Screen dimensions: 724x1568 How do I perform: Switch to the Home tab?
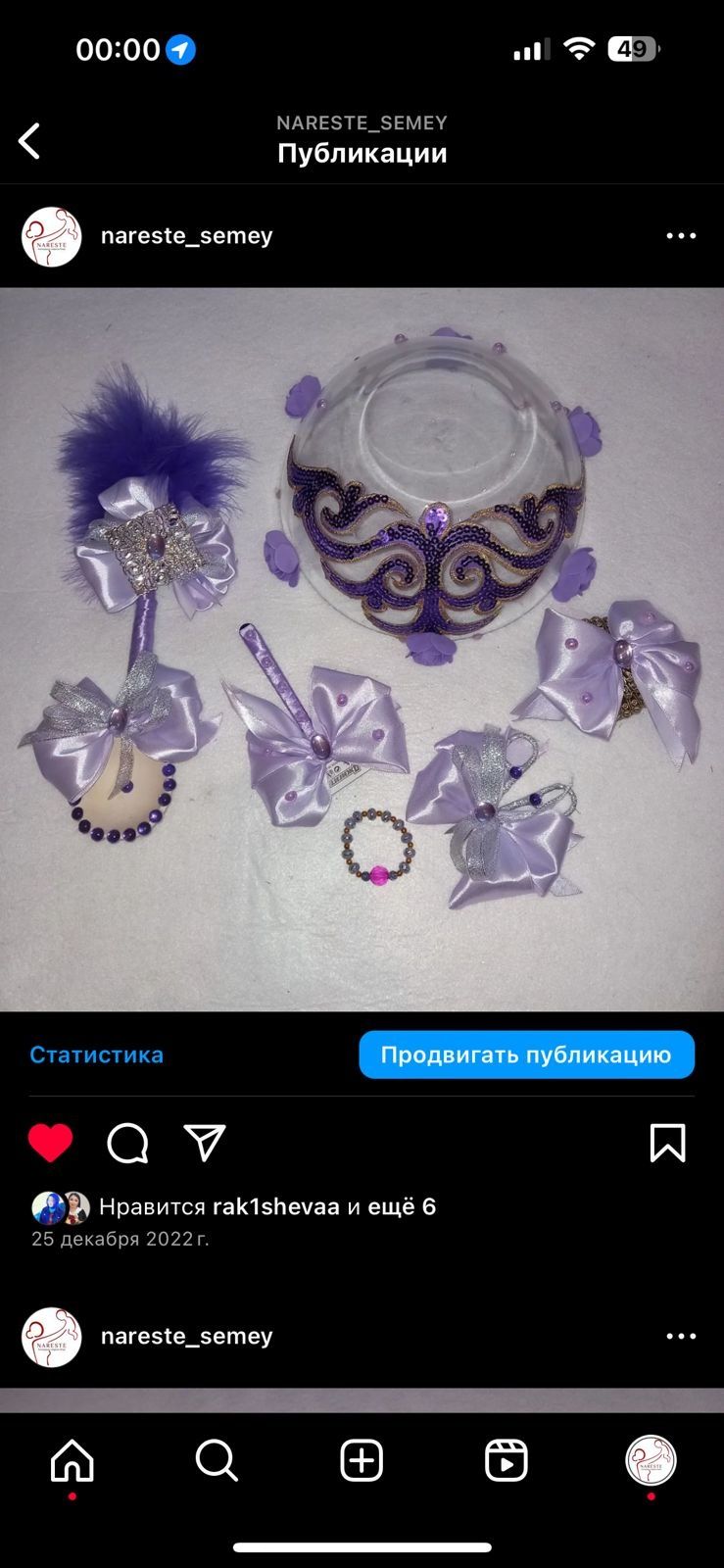72,1461
